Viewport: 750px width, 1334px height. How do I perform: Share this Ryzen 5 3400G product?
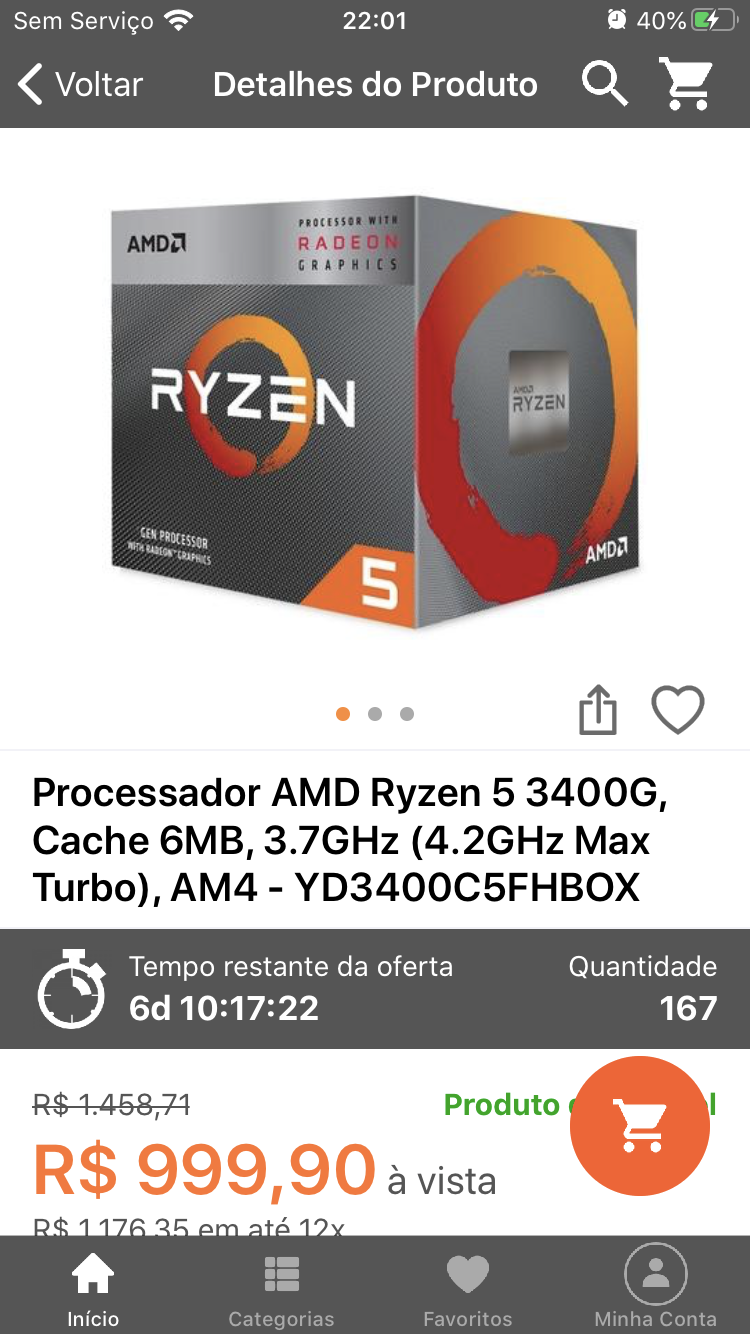[x=598, y=710]
